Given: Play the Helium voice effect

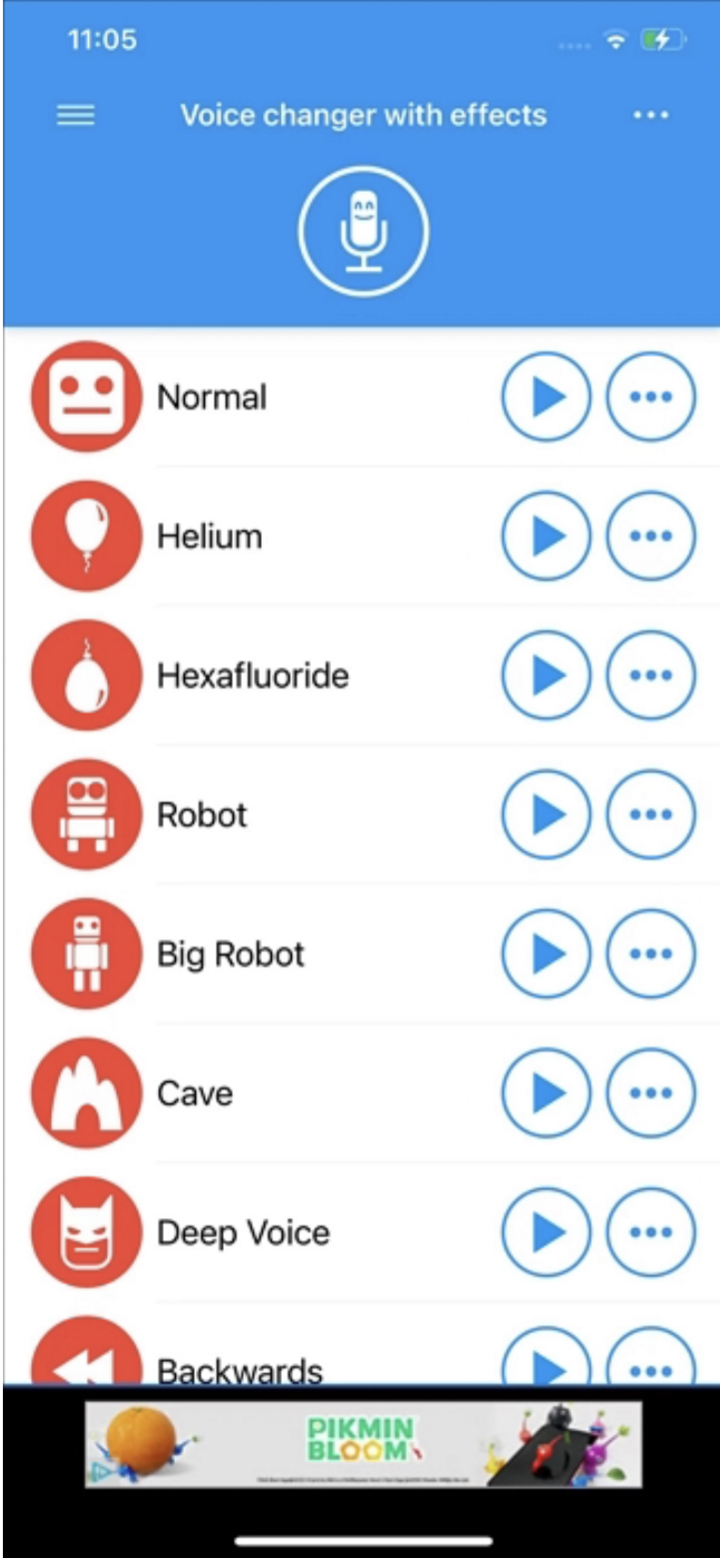Looking at the screenshot, I should (545, 536).
